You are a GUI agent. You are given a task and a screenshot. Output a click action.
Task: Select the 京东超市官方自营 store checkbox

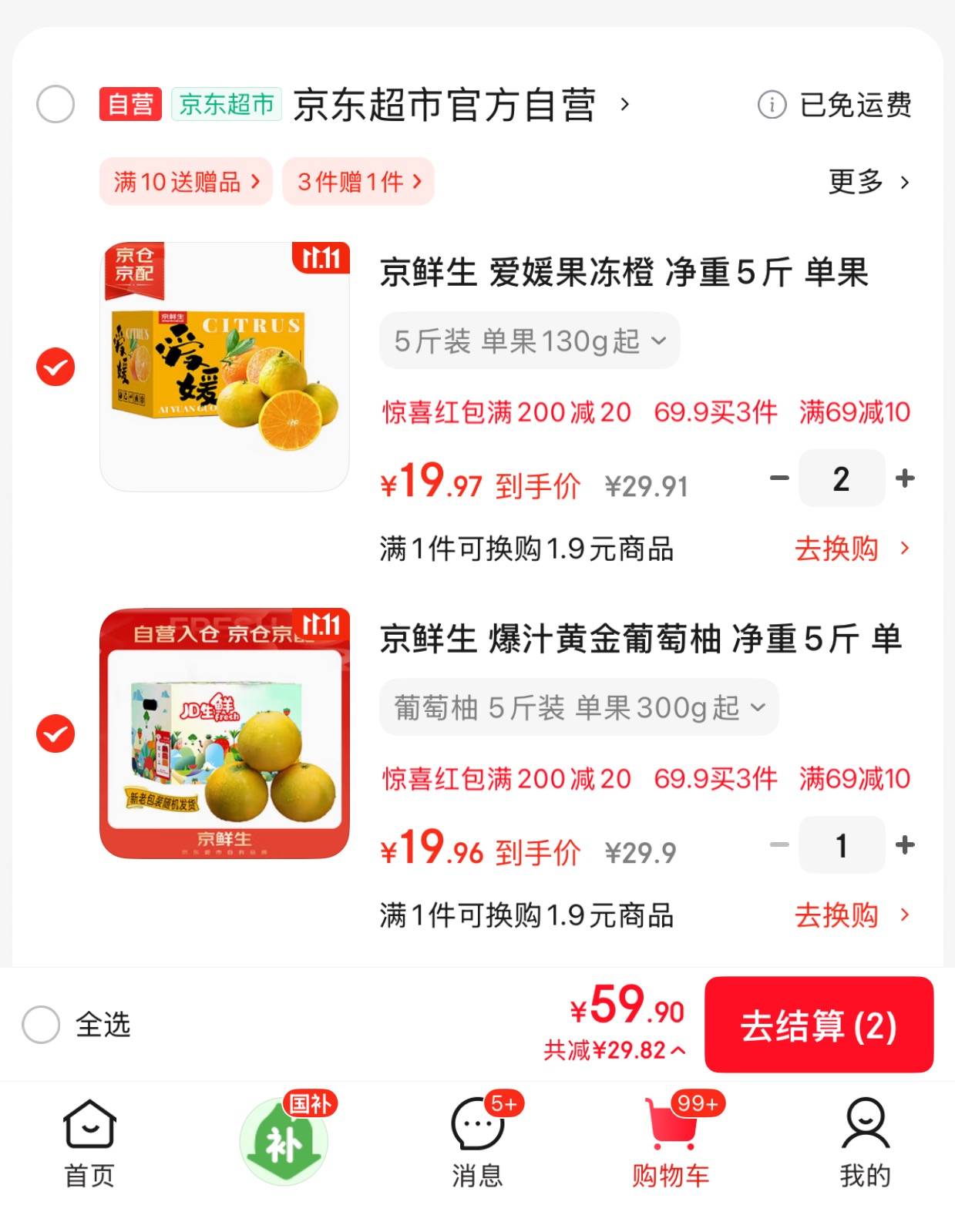(x=55, y=104)
